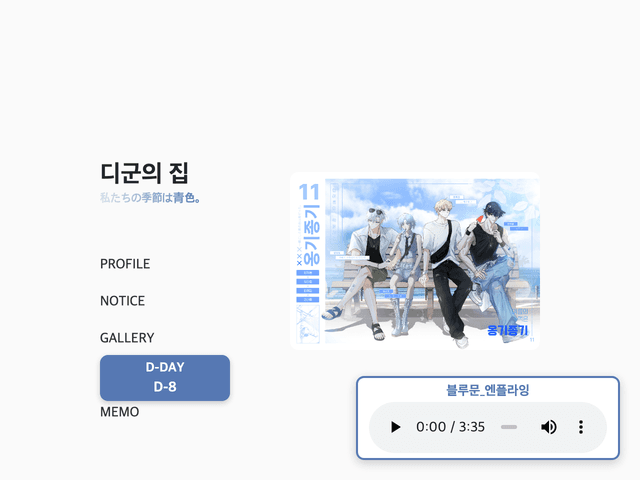
Task: Mute the audio player volume
Action: pos(549,427)
